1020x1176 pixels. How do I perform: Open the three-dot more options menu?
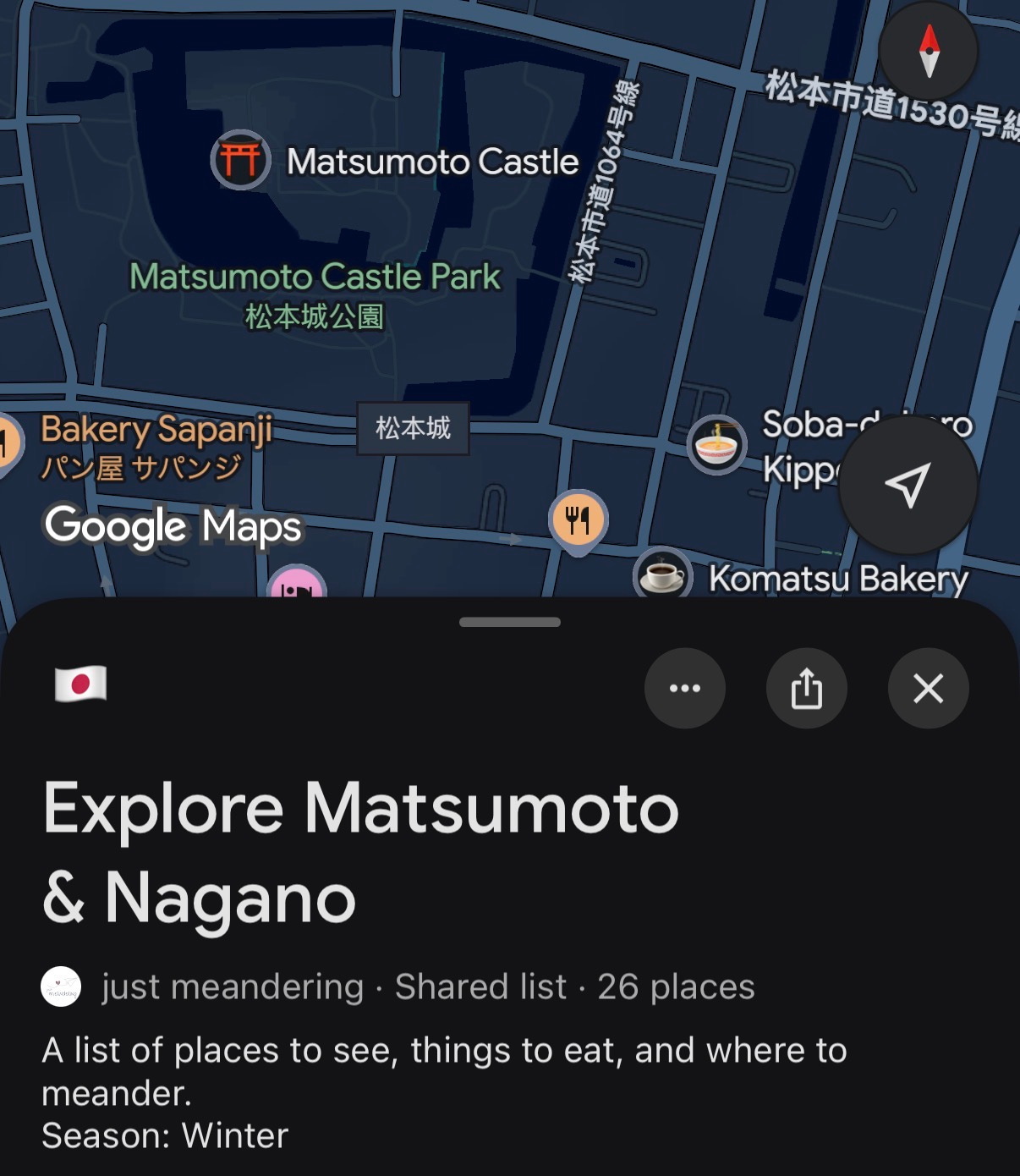point(684,689)
